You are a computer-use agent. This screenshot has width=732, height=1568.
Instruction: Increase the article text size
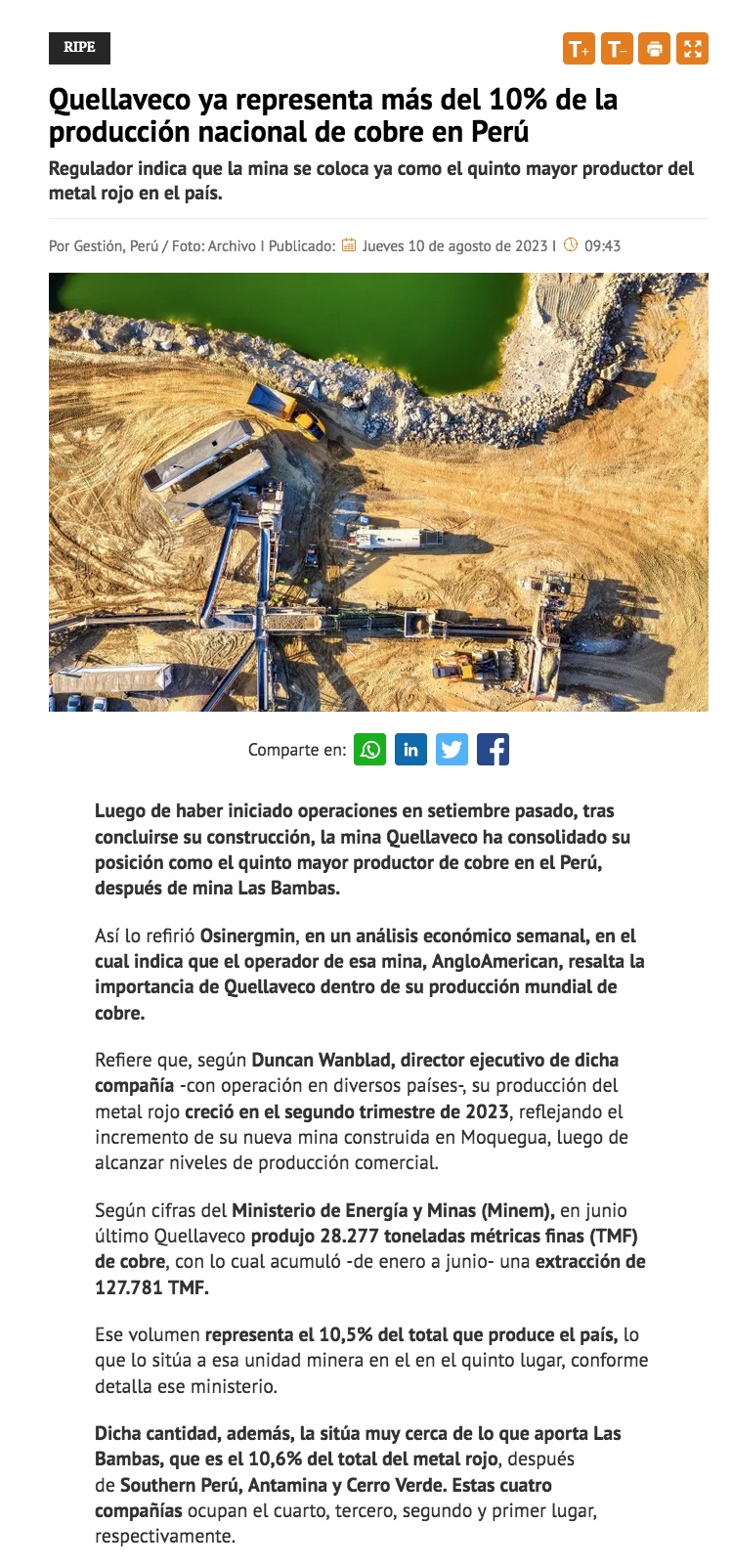click(579, 49)
